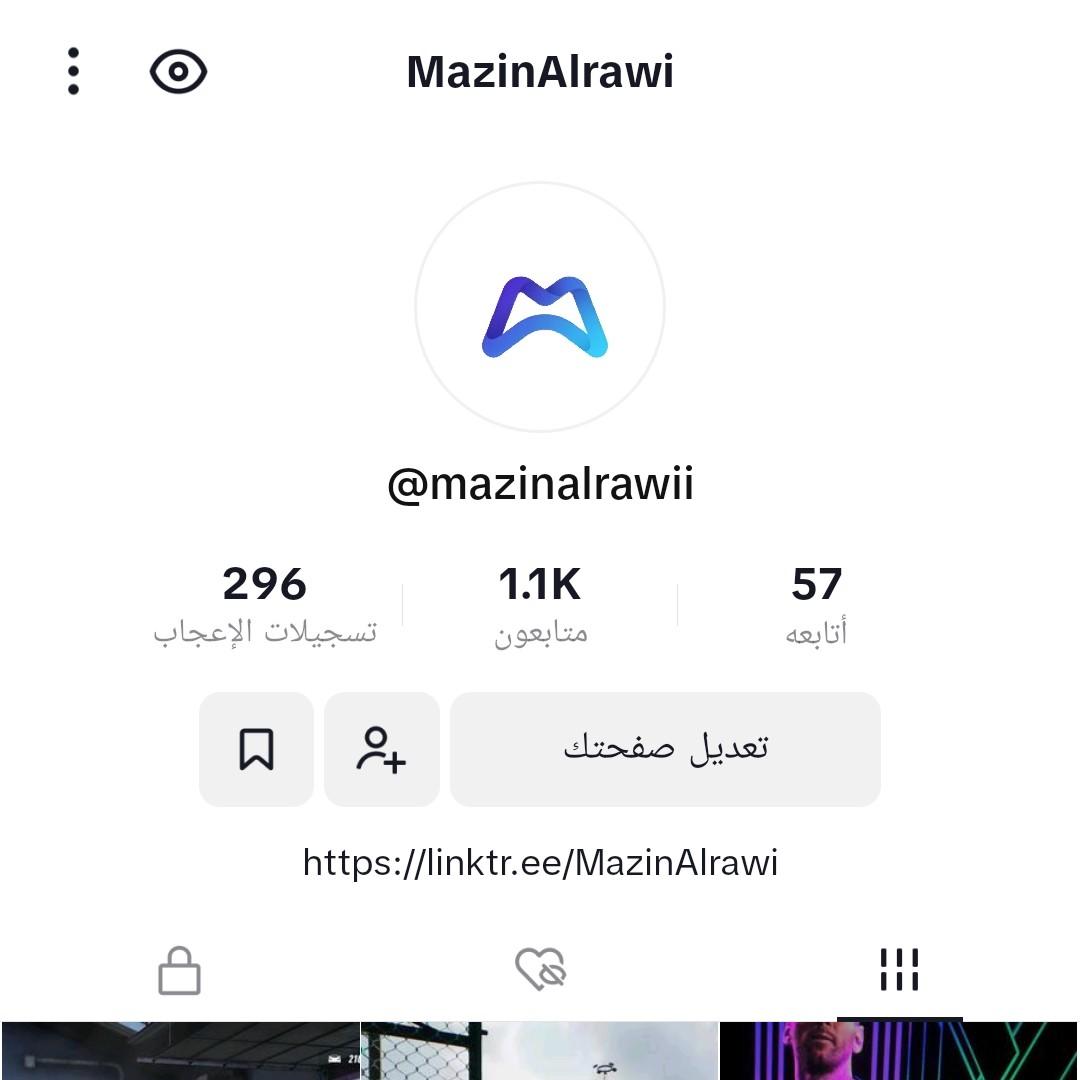Switch to the hidden liked videos tab

click(x=540, y=970)
